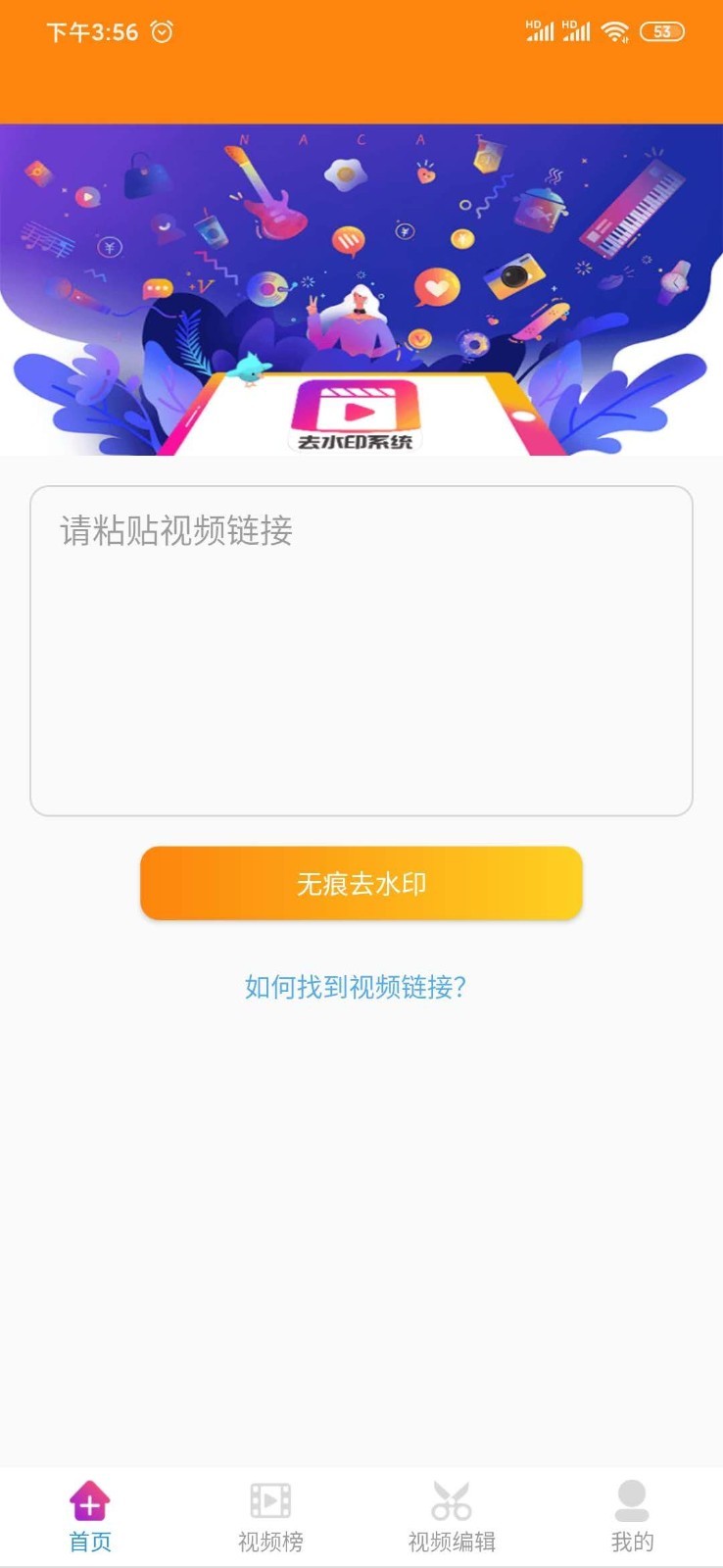Tap the 无痕去水印 button
This screenshot has width=723, height=1568.
click(x=361, y=884)
